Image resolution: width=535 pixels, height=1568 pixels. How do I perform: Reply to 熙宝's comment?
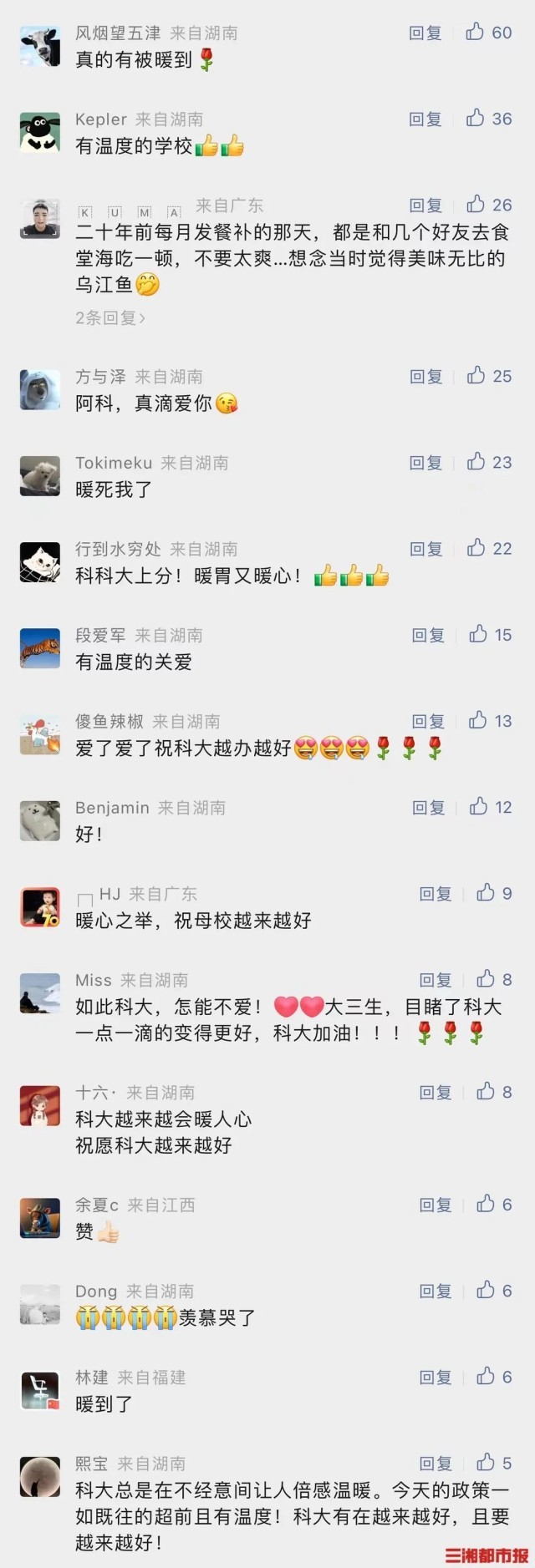click(435, 1464)
